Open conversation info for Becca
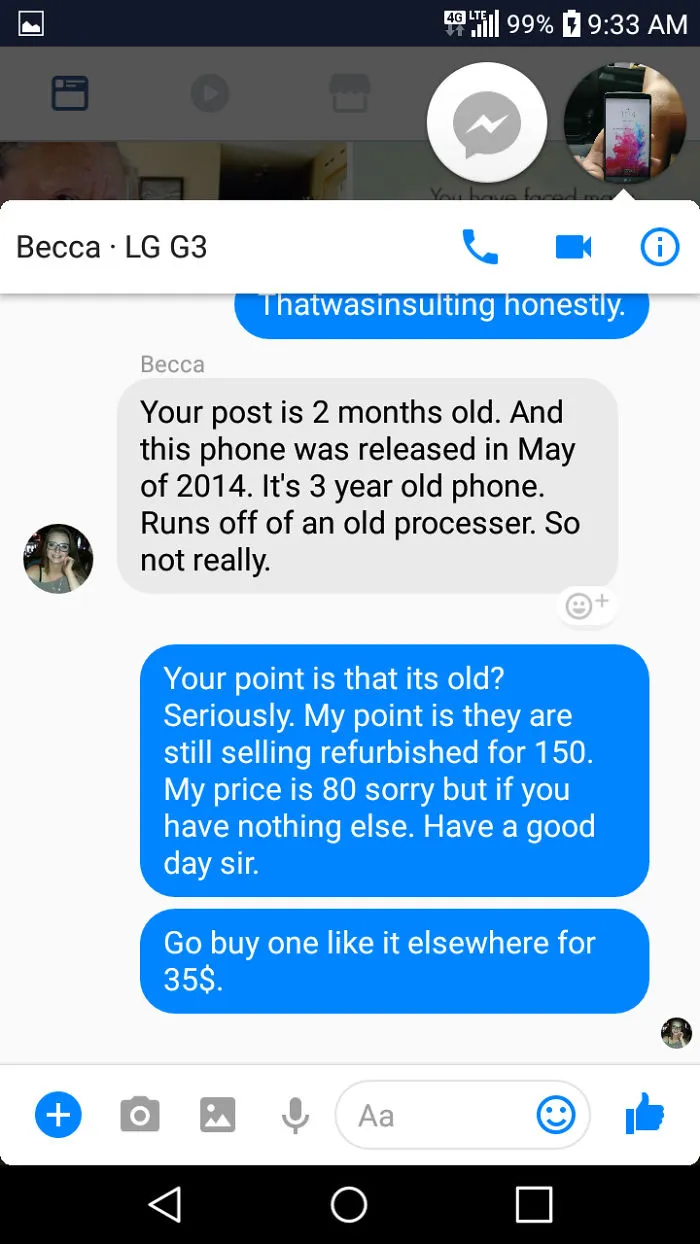Viewport: 700px width, 1244px height. [659, 246]
